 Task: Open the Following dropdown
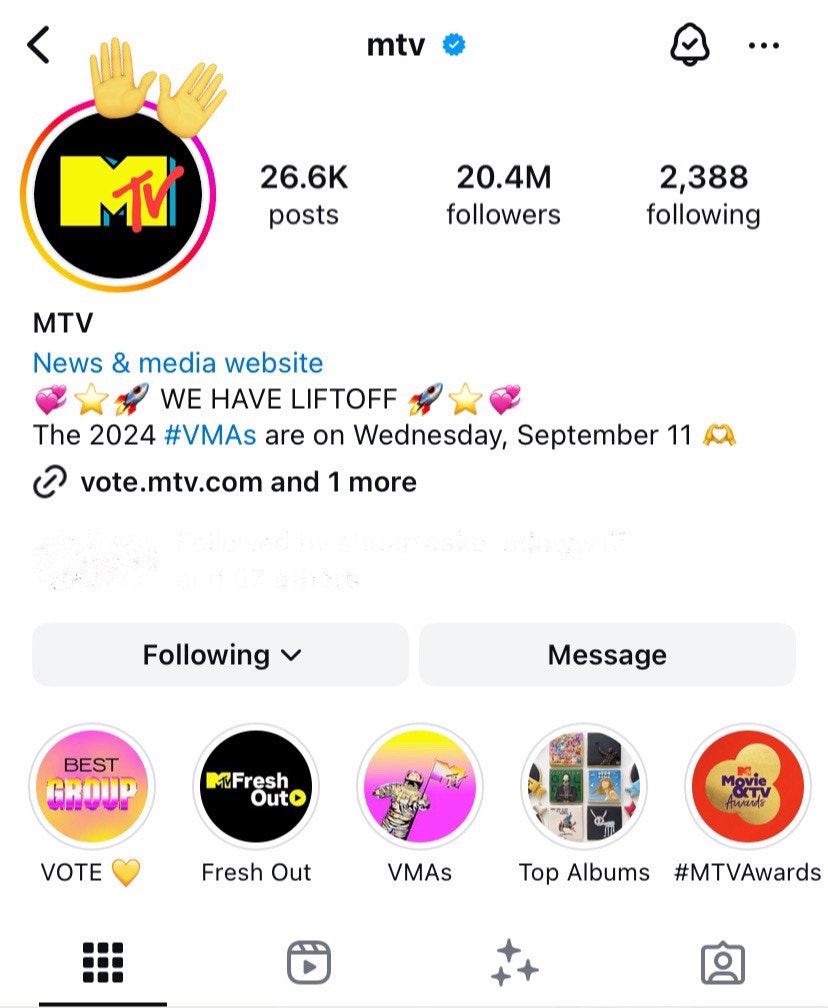(x=219, y=655)
